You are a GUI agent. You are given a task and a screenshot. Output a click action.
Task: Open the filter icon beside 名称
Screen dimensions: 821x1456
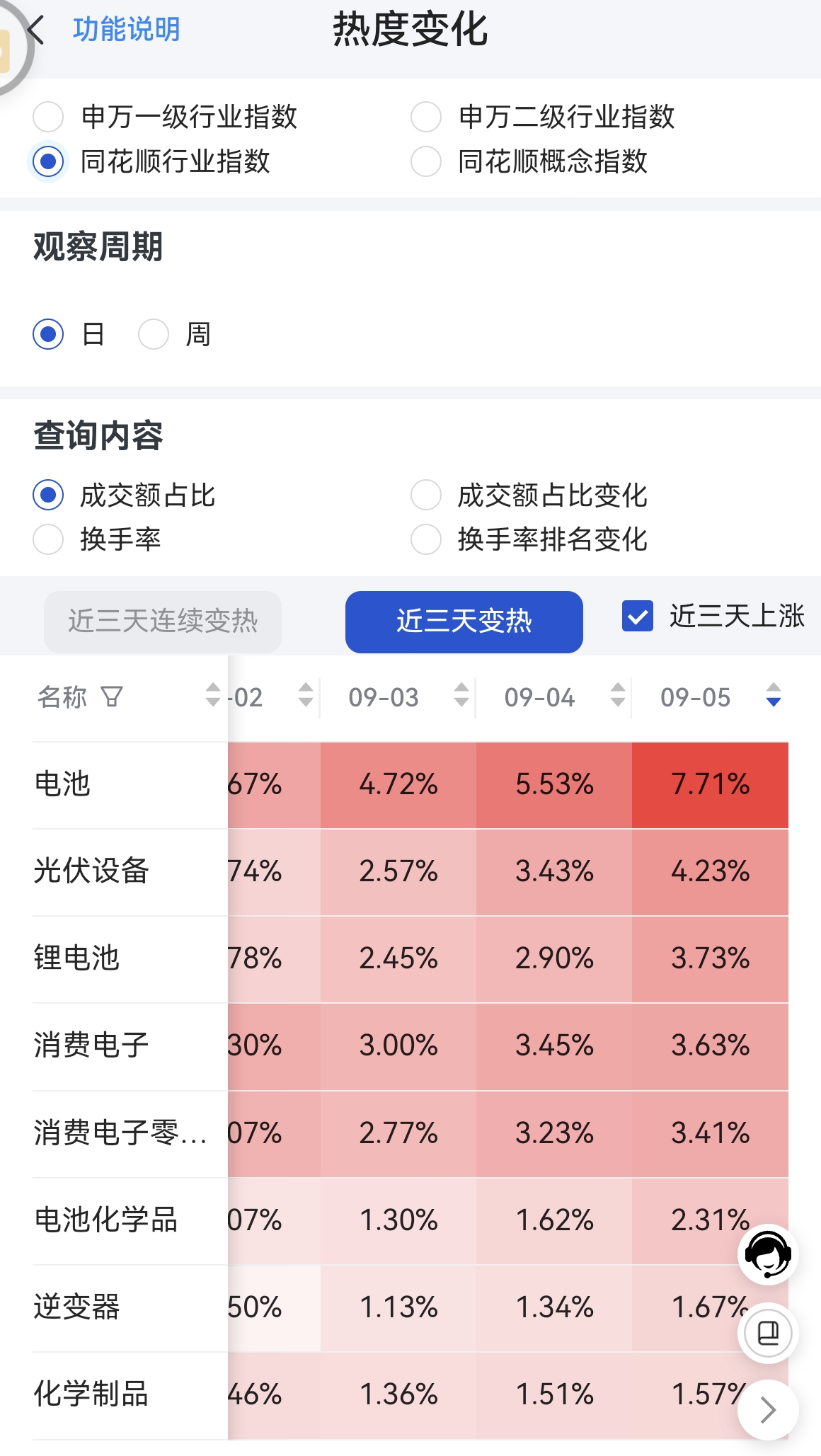(112, 697)
